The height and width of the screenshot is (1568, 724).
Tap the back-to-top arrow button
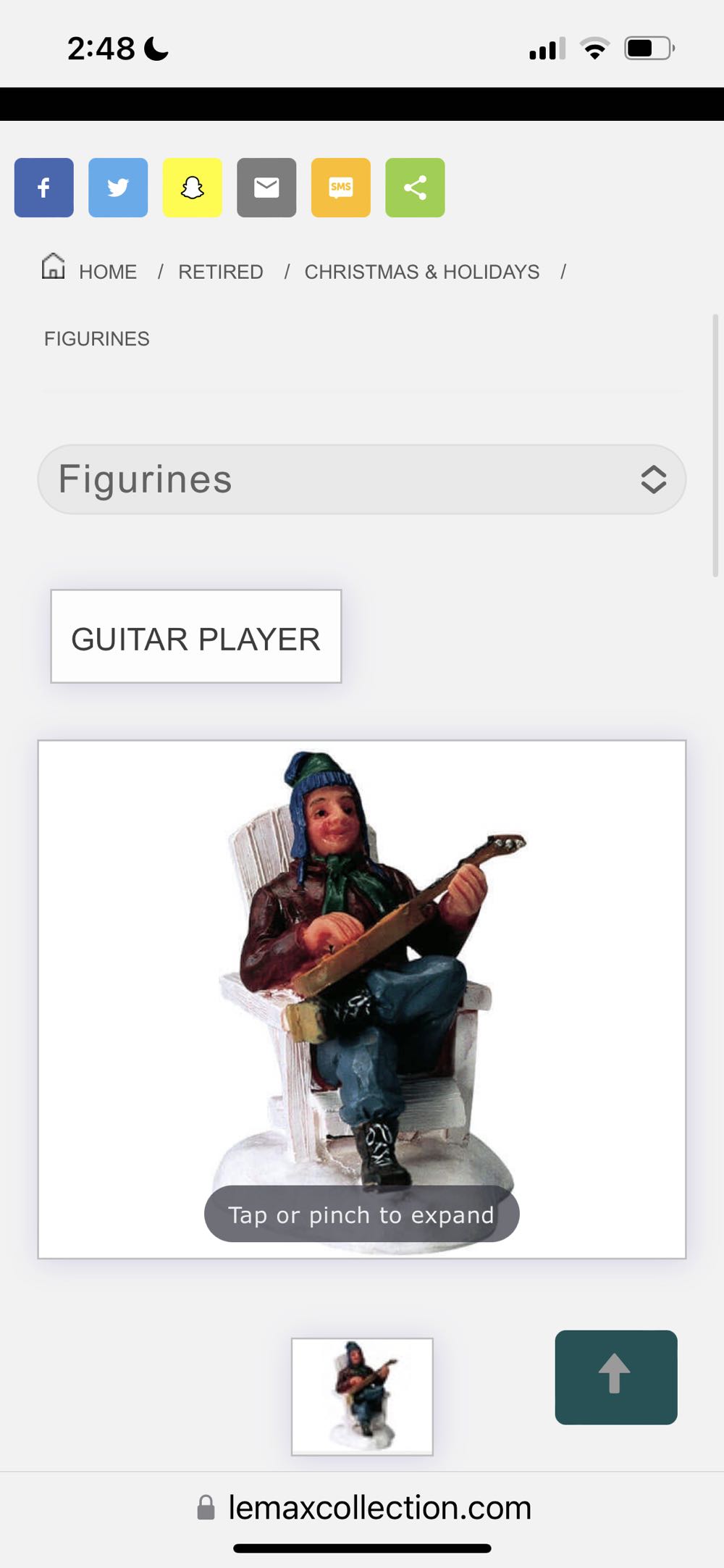coord(616,1377)
